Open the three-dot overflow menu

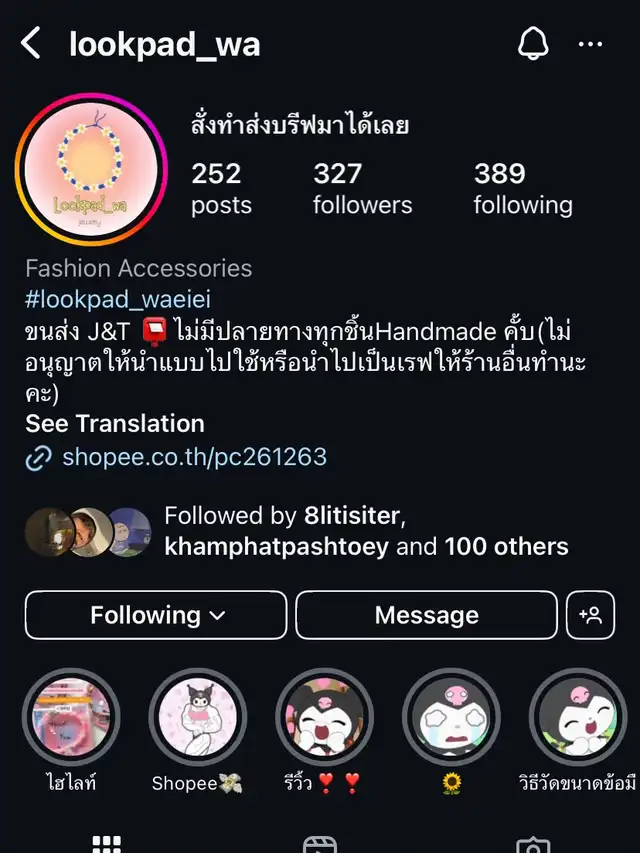[x=591, y=44]
